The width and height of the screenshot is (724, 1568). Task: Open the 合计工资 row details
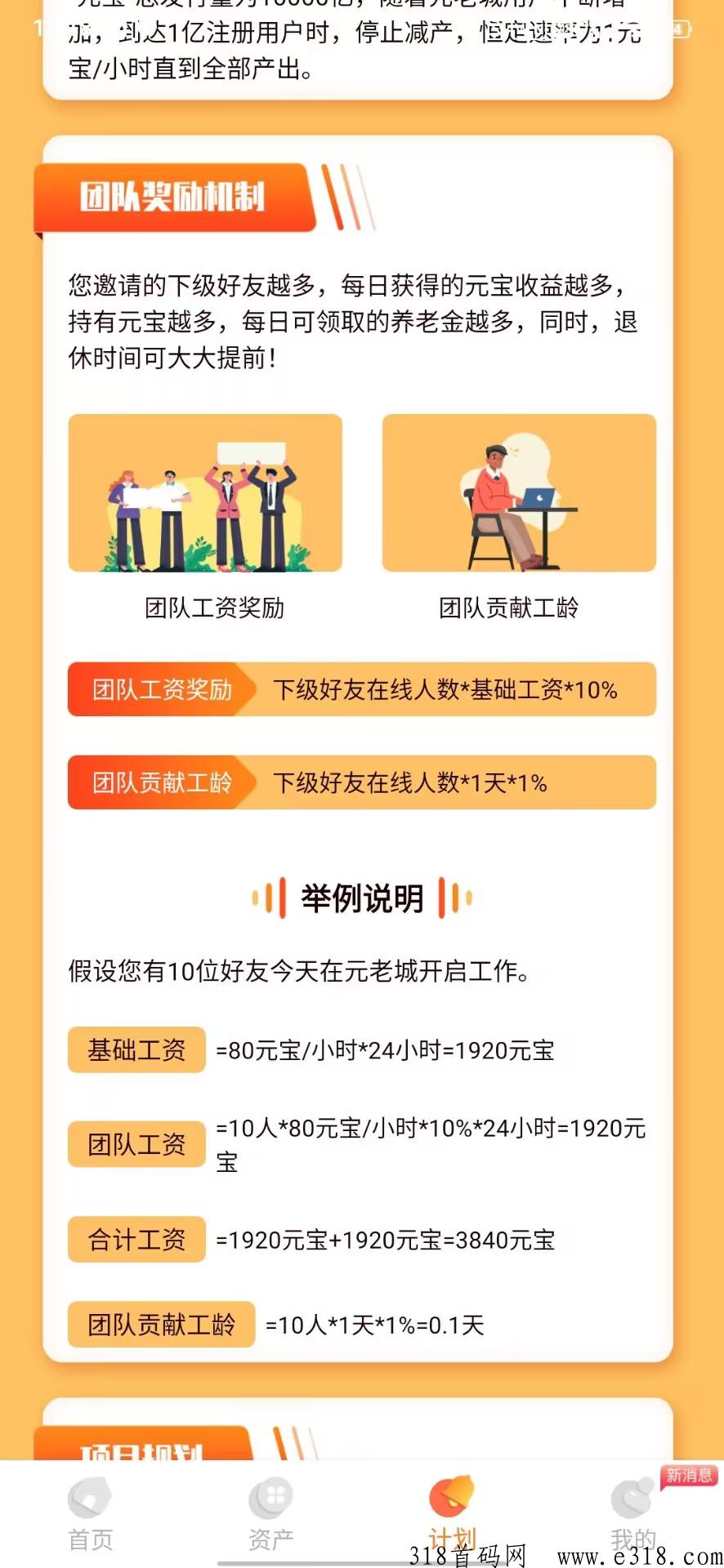136,1240
